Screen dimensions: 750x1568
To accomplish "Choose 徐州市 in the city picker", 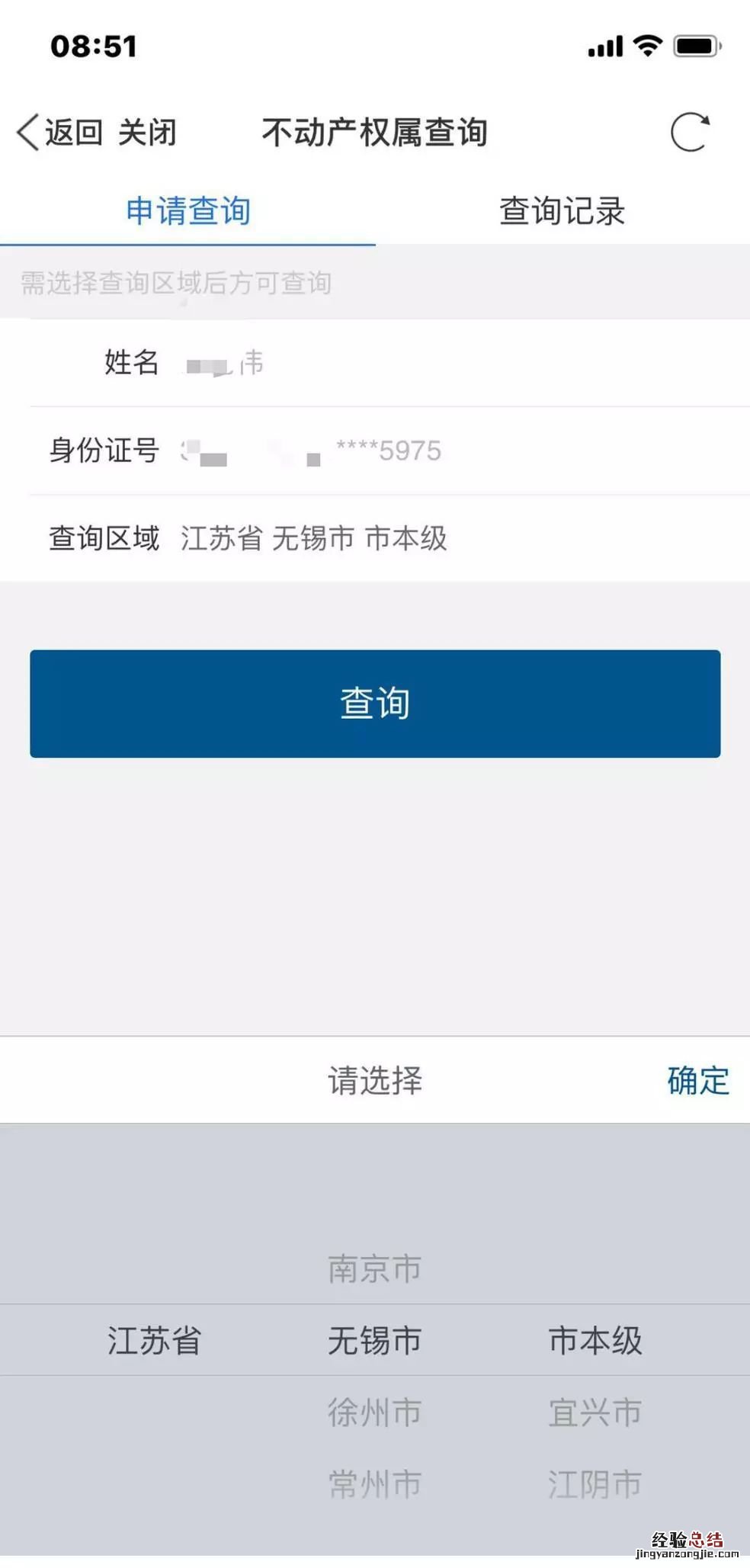I will 374,1412.
